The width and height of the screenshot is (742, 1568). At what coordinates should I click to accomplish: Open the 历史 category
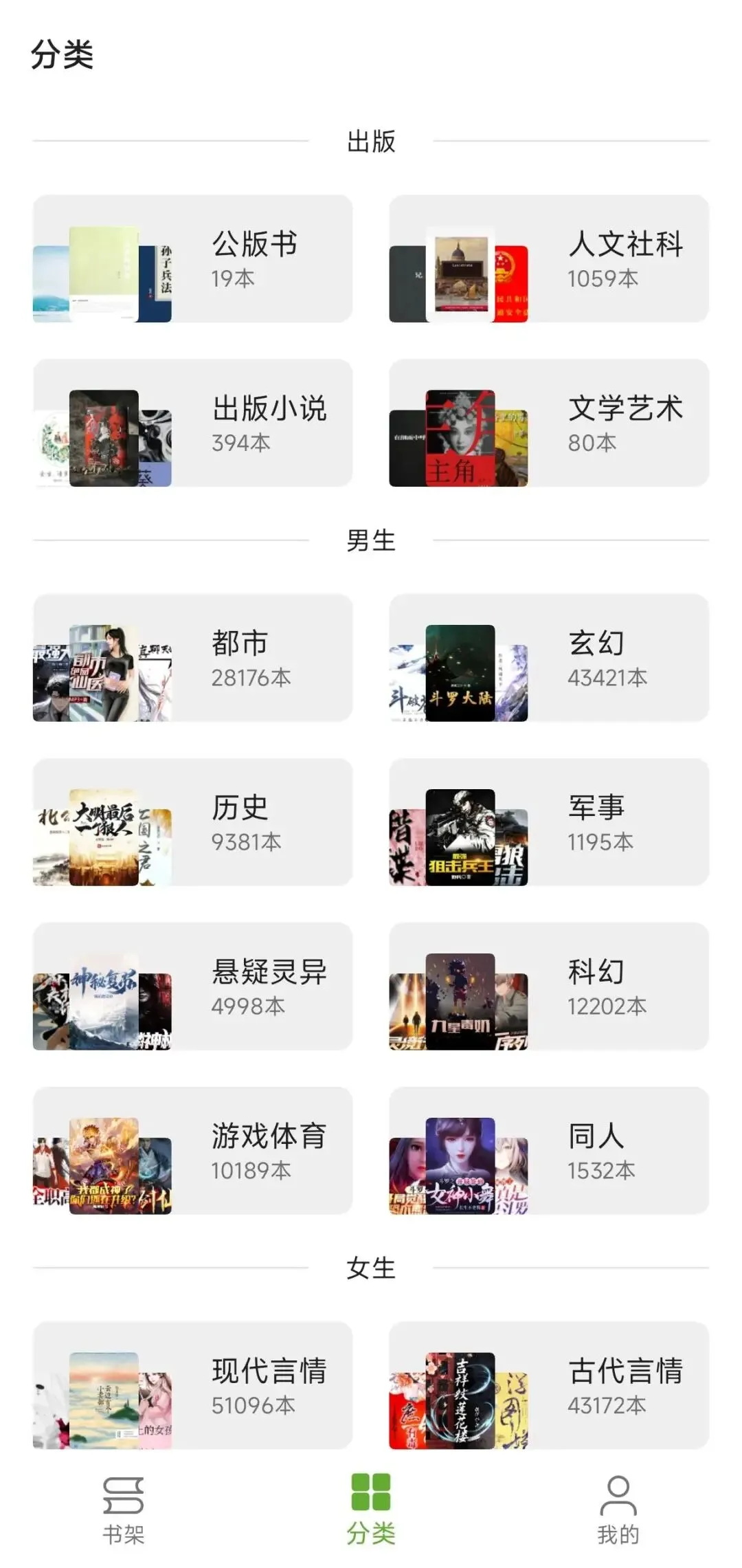(192, 822)
